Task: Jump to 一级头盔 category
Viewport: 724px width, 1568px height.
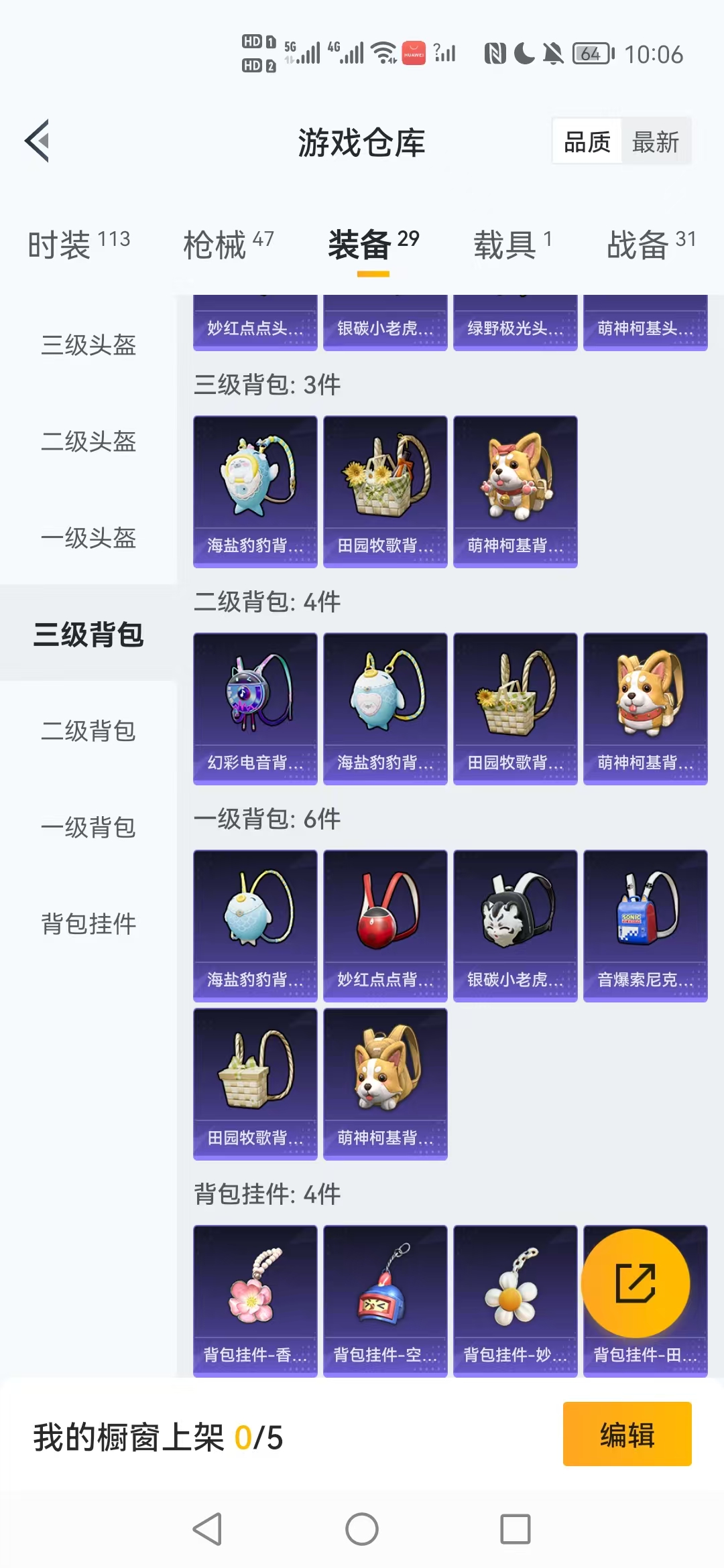Action: point(88,538)
